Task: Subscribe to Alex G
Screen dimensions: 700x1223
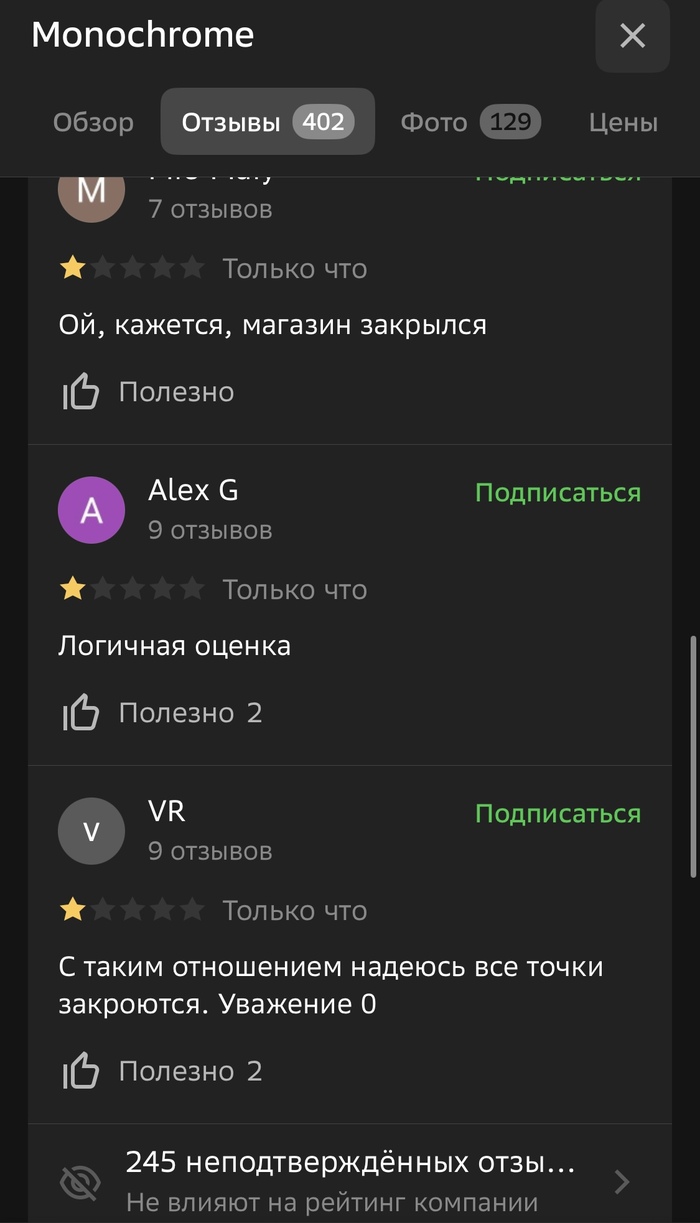Action: (x=557, y=493)
